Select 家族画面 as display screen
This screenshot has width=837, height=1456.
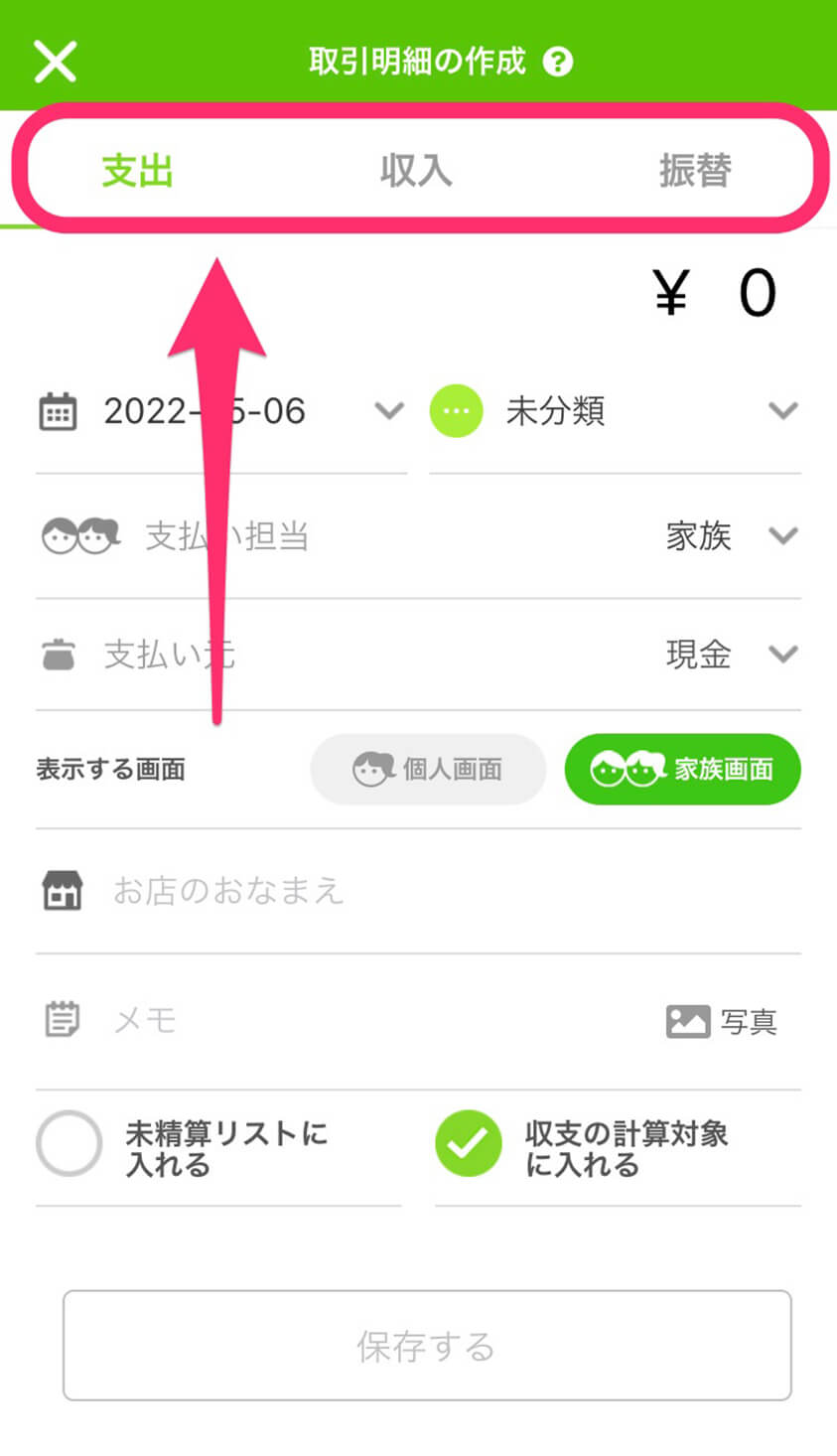click(x=682, y=770)
